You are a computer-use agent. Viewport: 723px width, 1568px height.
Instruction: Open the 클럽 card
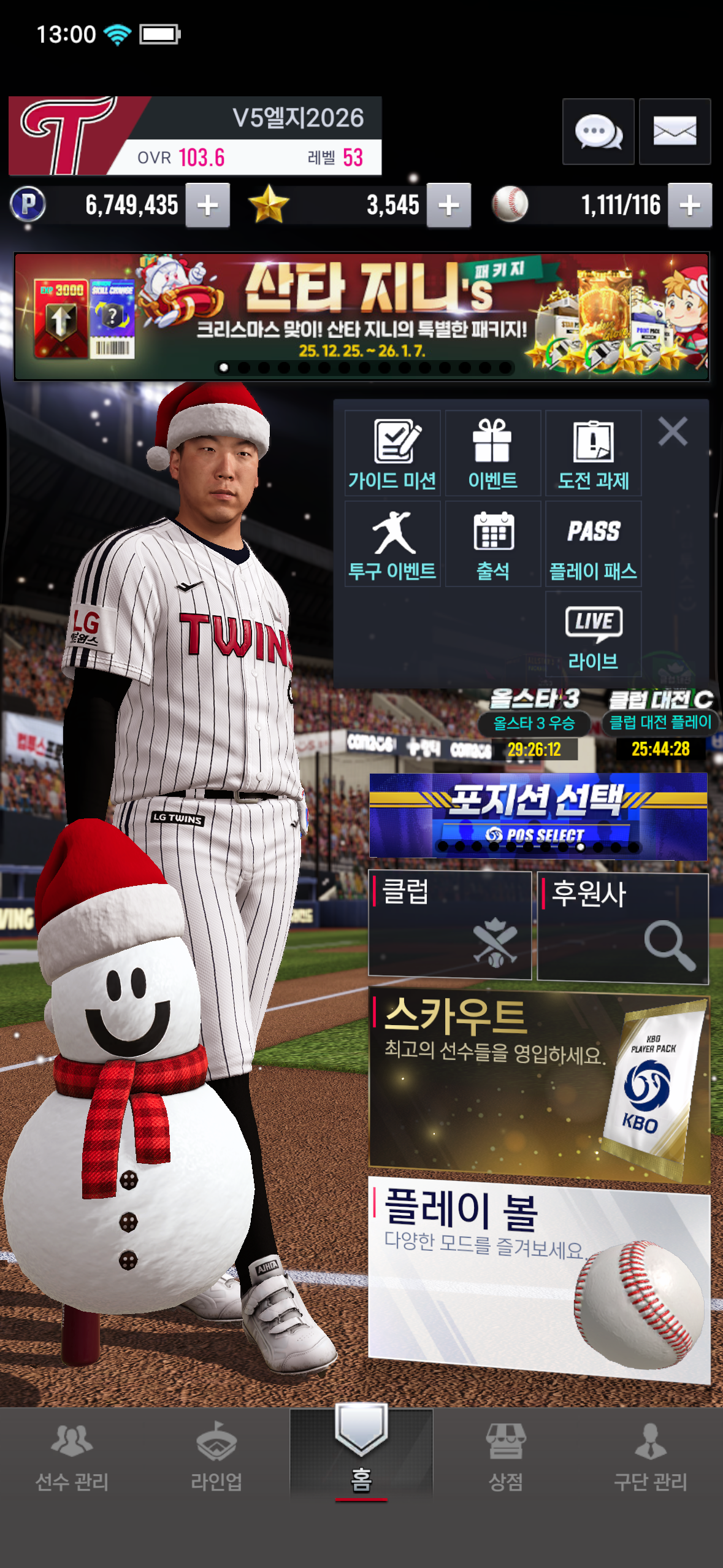[x=449, y=924]
